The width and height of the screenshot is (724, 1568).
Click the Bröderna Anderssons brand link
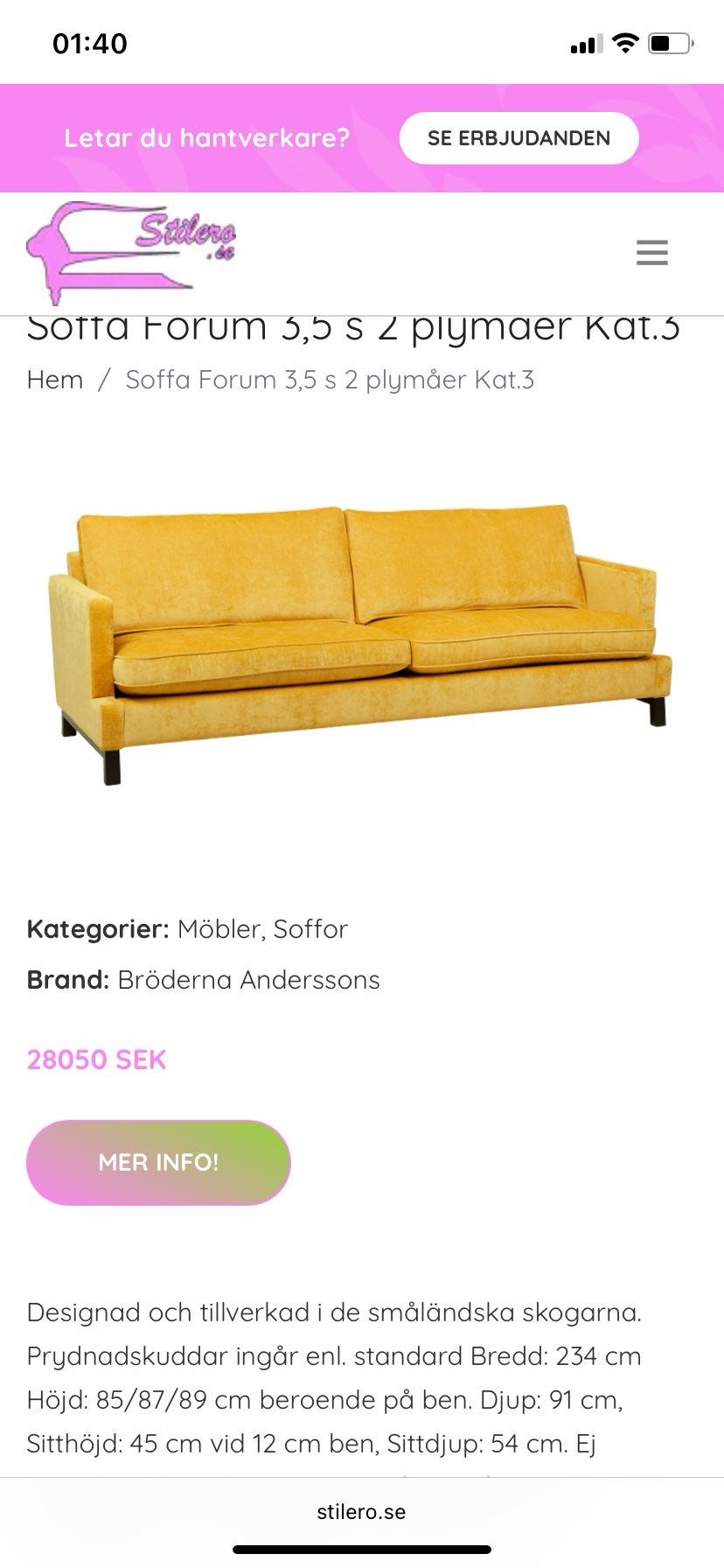[x=249, y=980]
